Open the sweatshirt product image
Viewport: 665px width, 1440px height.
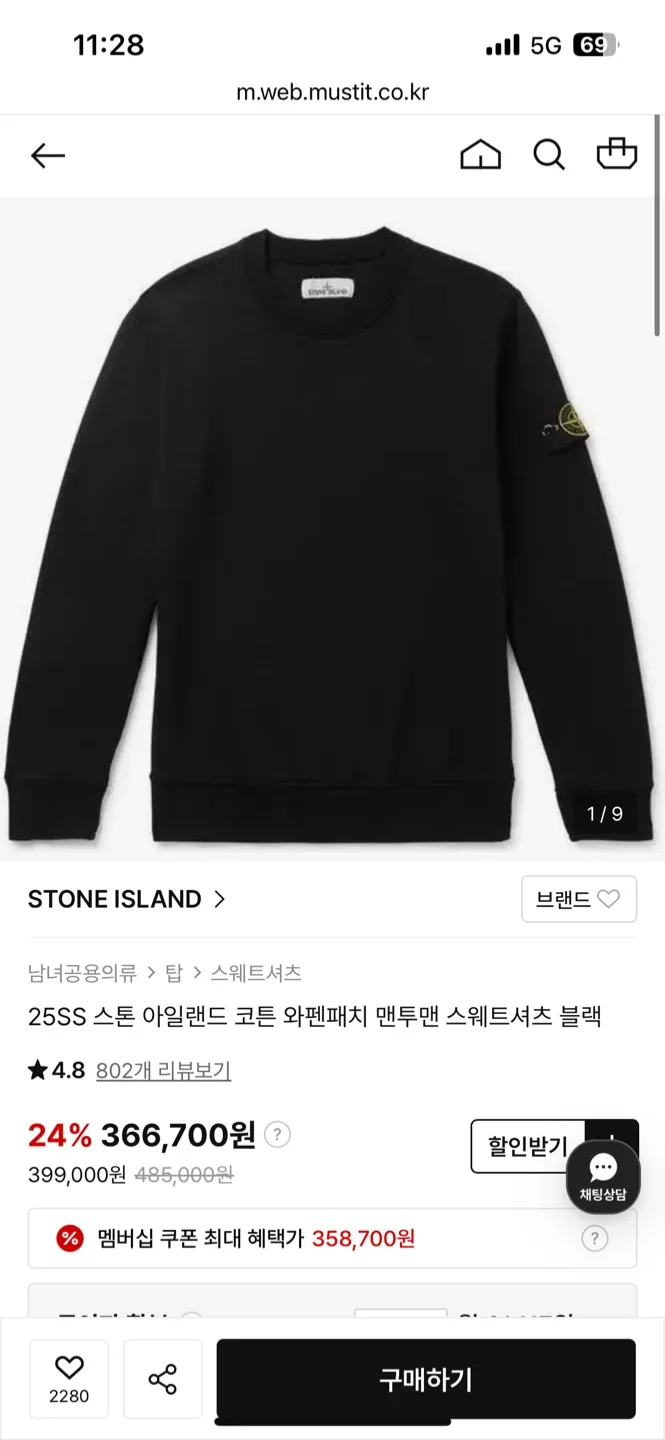330,530
